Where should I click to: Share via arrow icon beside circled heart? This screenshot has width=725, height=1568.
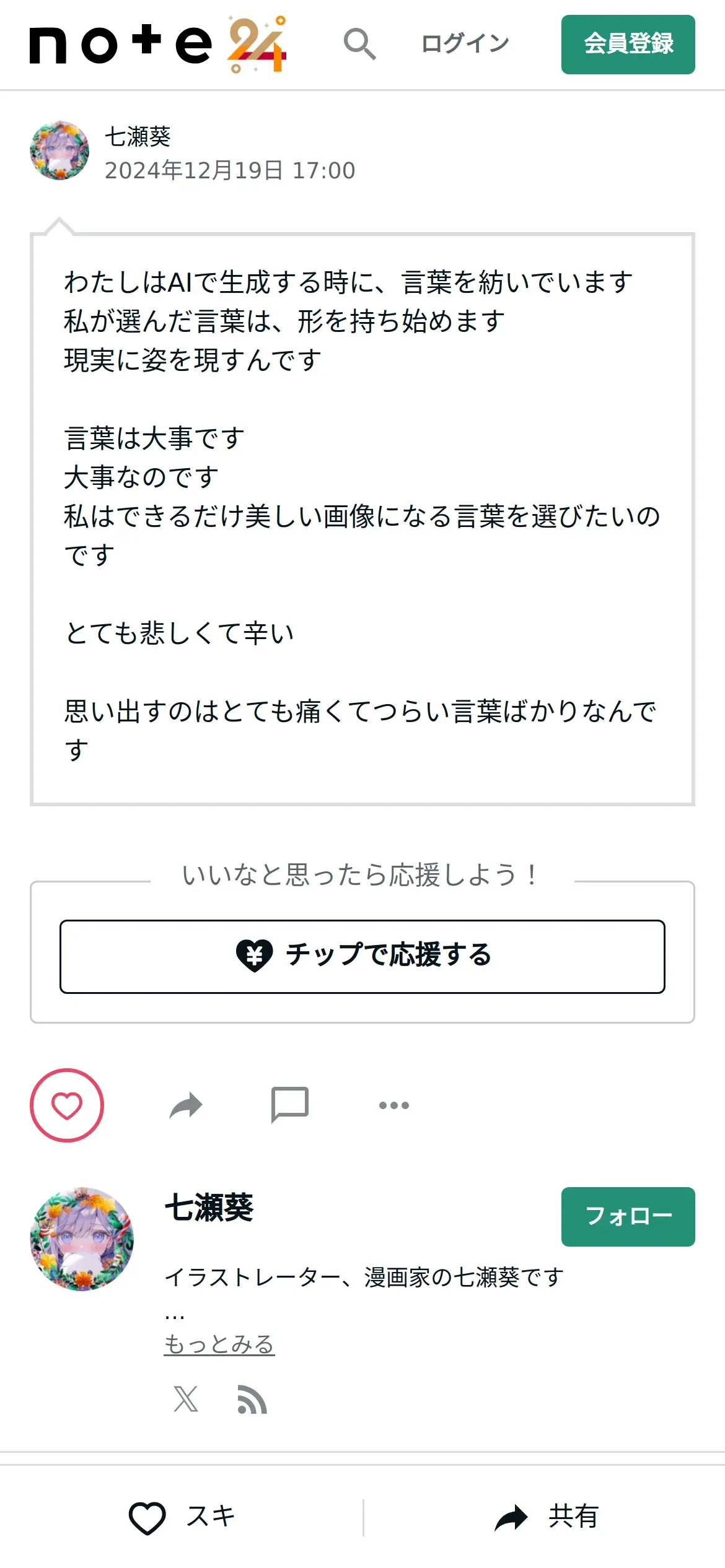(x=186, y=1105)
